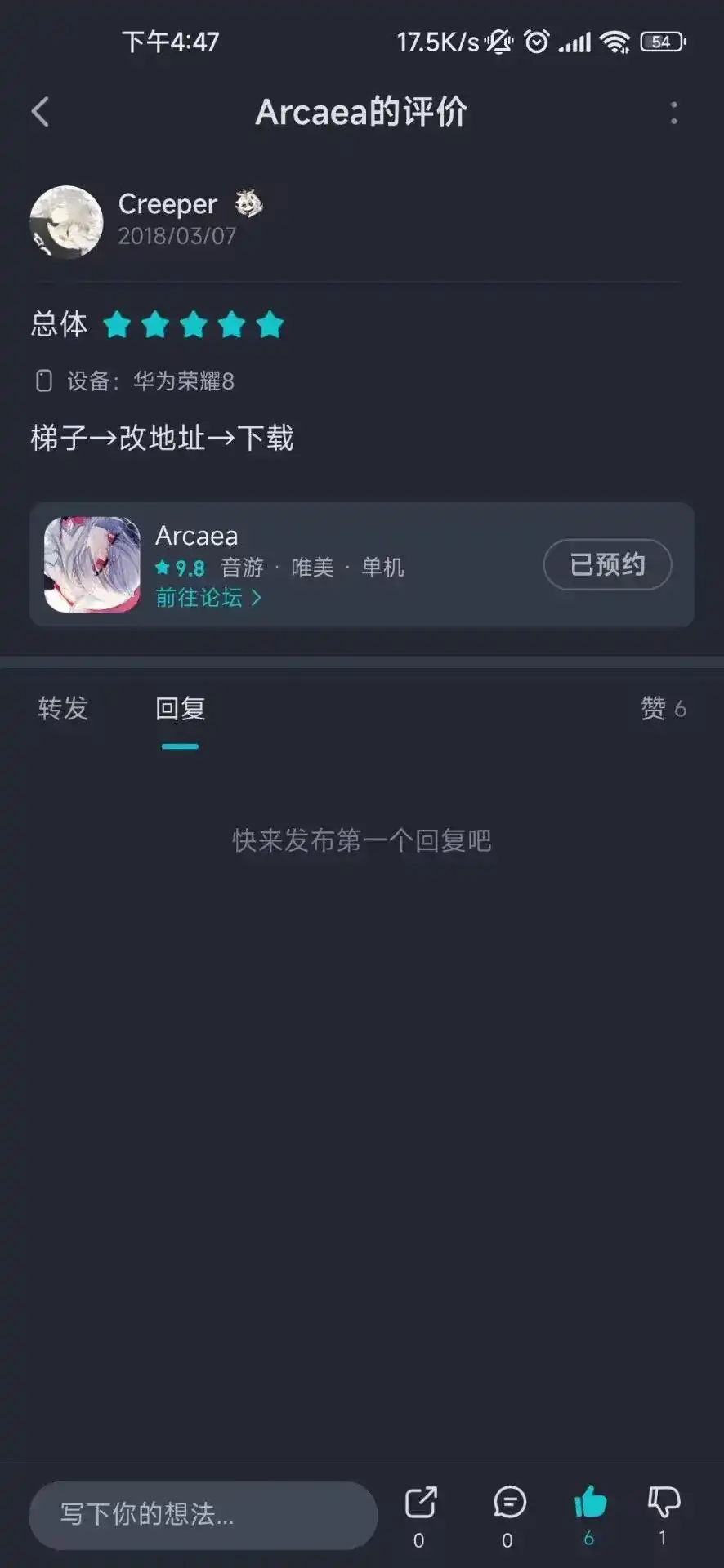This screenshot has width=724, height=1568.
Task: Tap the 写下你的想法 comment field
Action: tap(203, 1515)
